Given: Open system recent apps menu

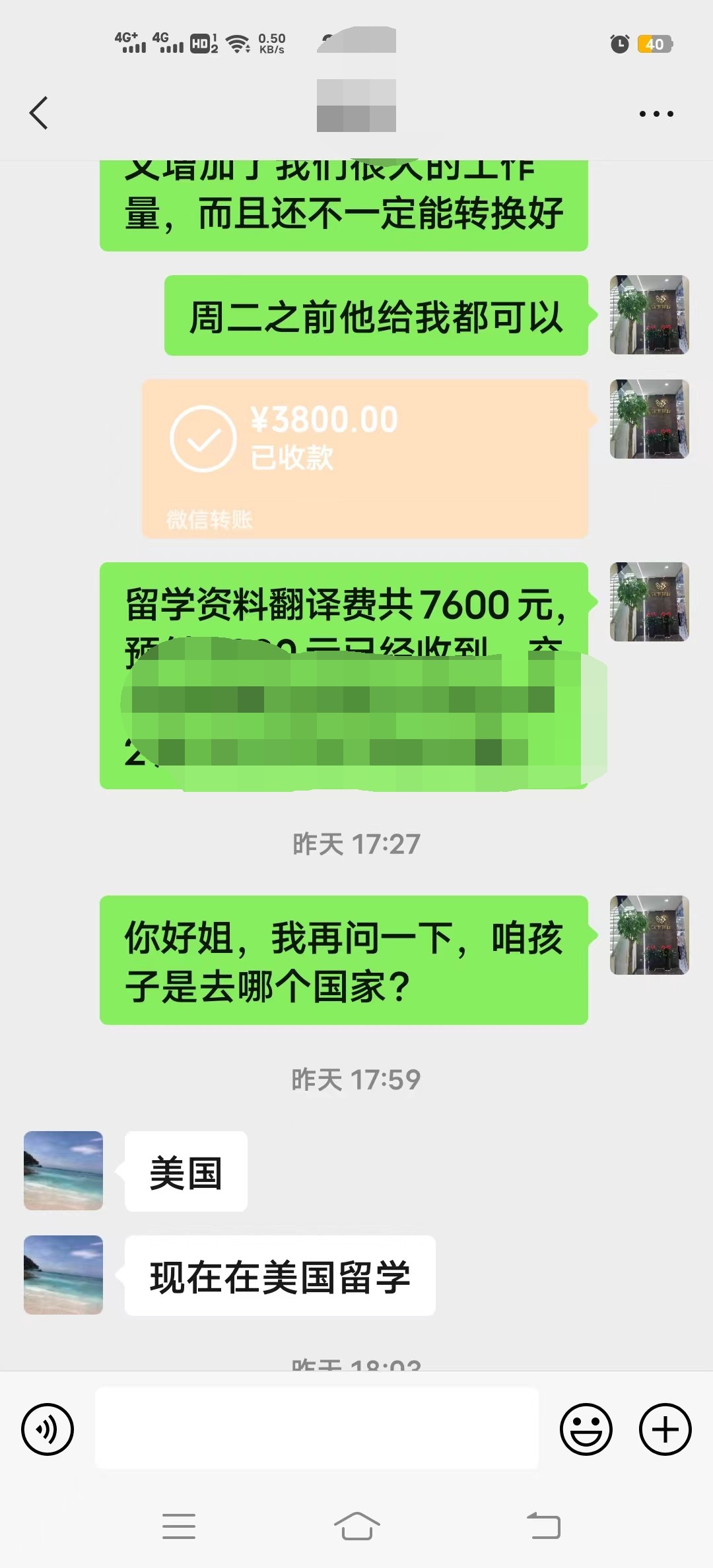Looking at the screenshot, I should (x=179, y=1526).
